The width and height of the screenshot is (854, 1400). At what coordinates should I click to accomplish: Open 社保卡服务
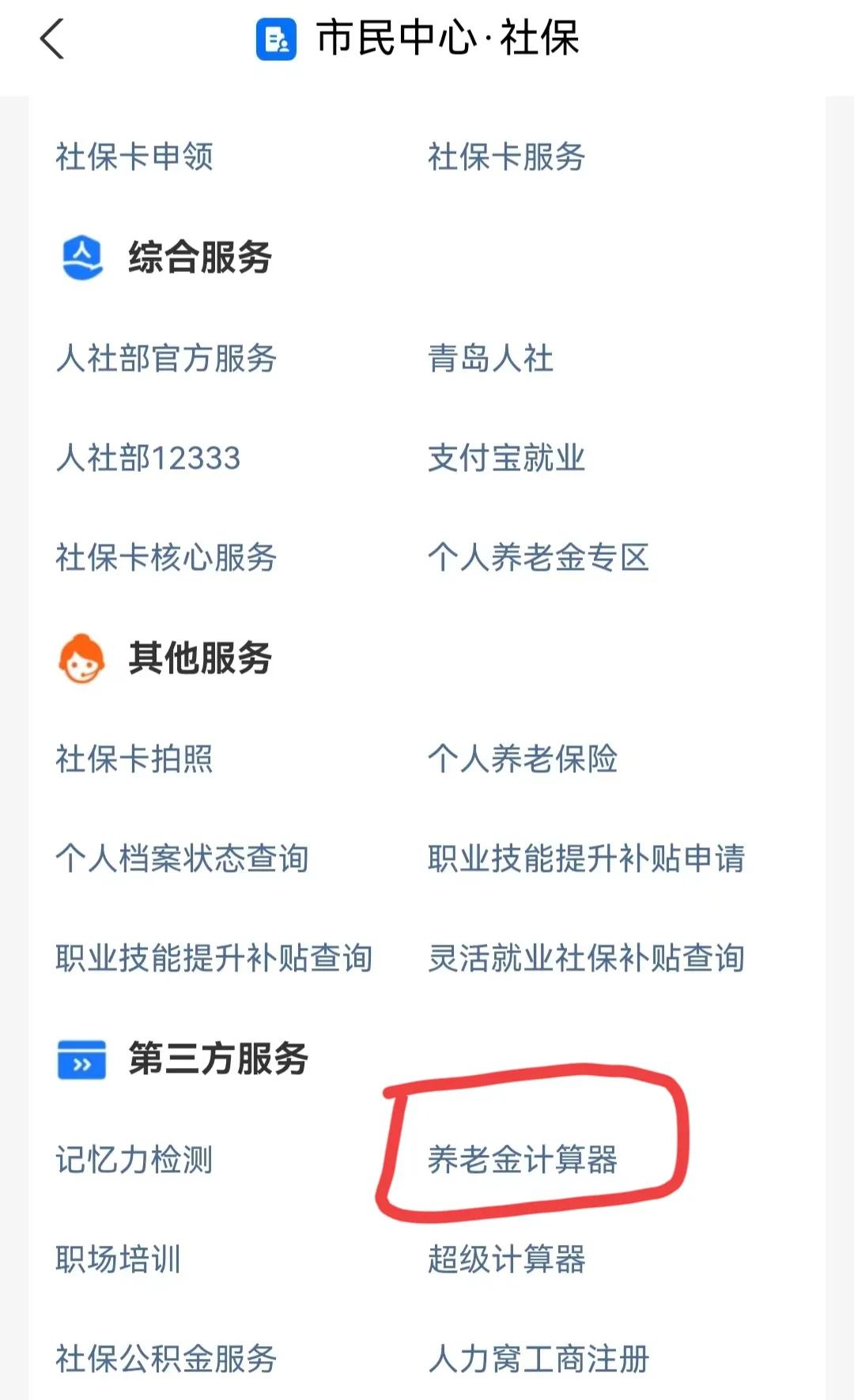click(x=506, y=157)
